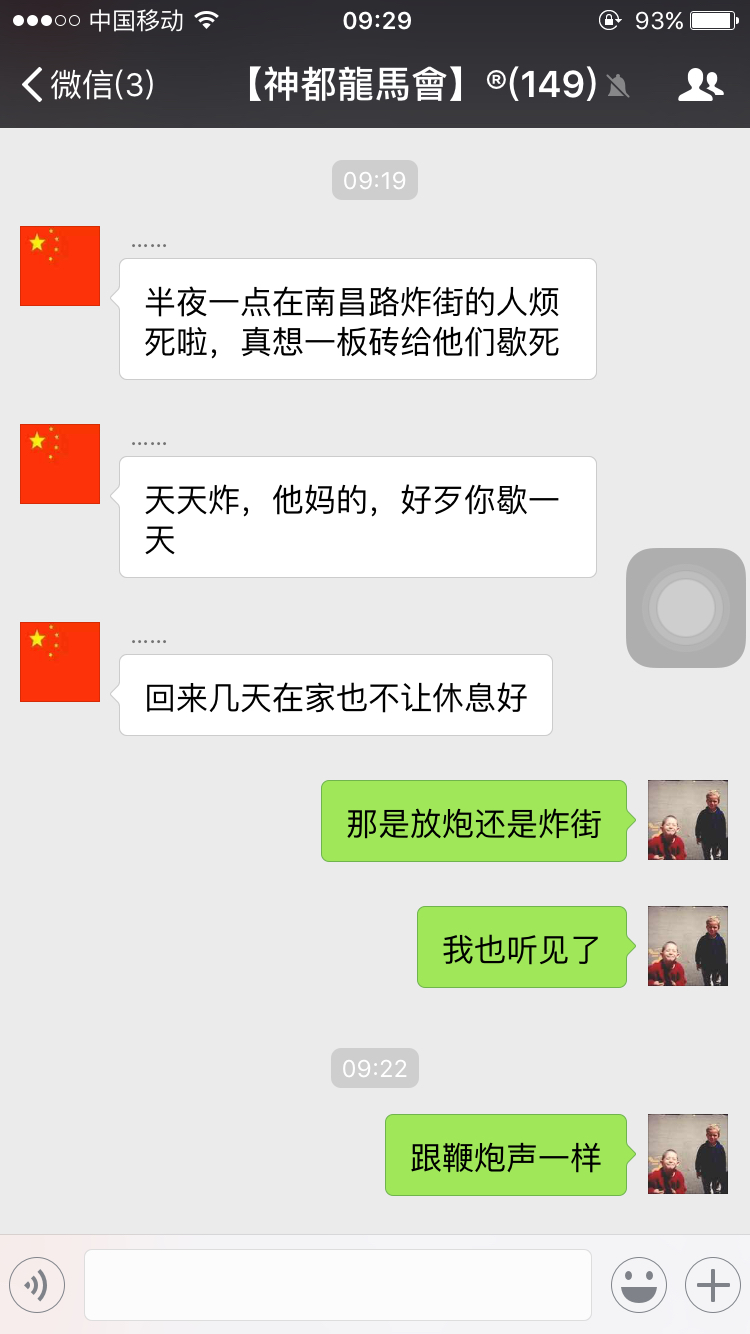Switch to voice message input

pos(37,1285)
